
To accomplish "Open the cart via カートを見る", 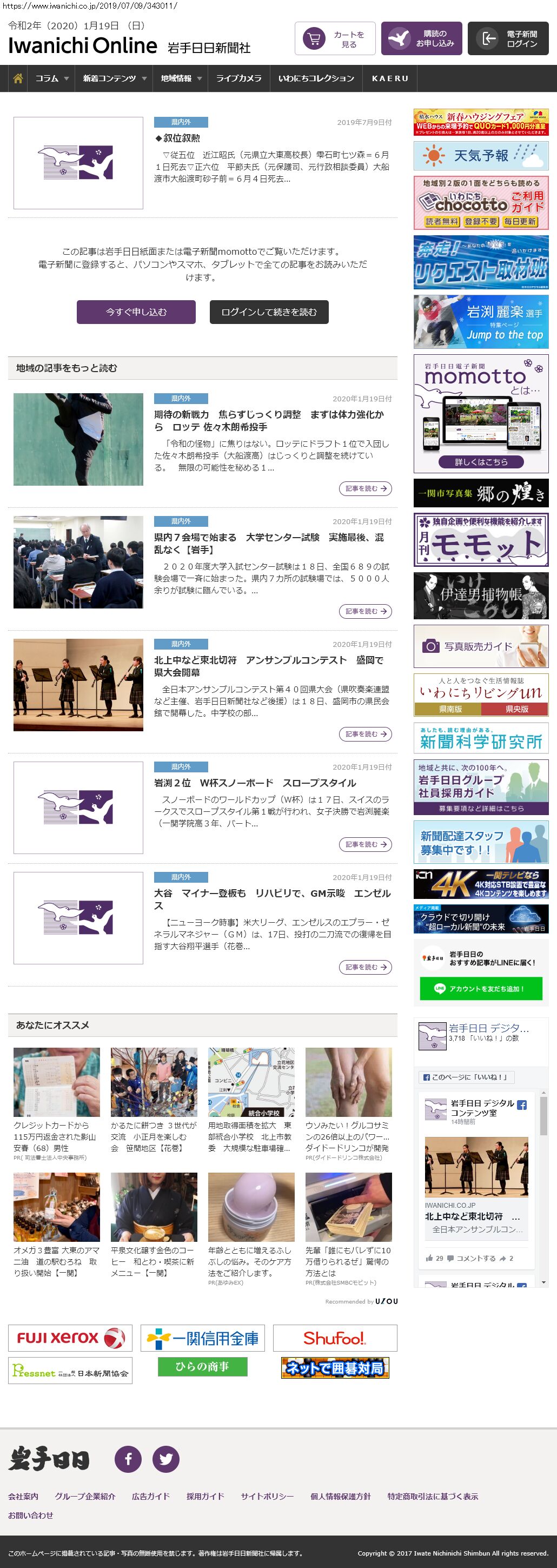I will (335, 39).
